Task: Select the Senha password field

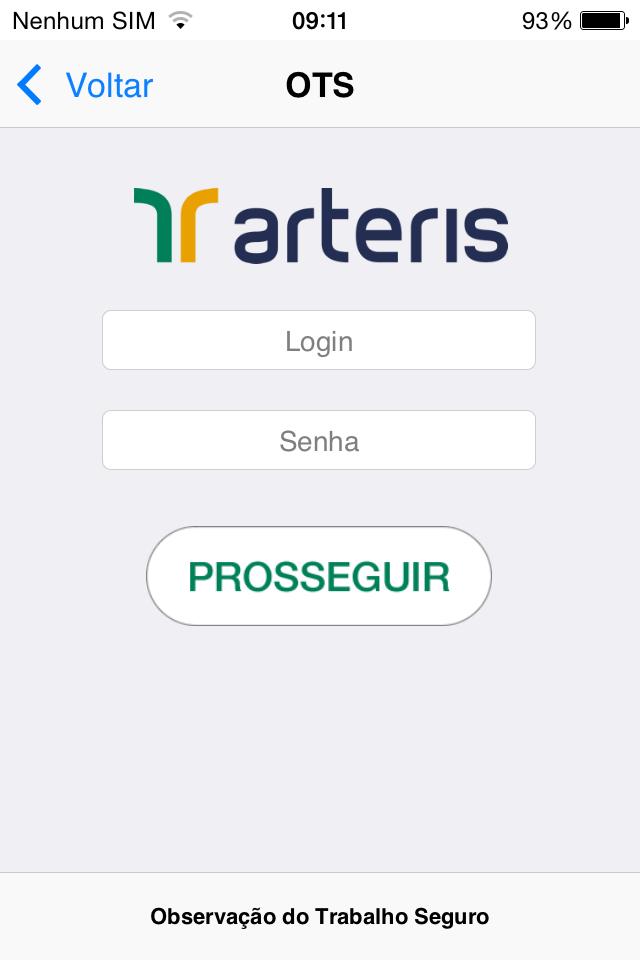Action: point(319,441)
